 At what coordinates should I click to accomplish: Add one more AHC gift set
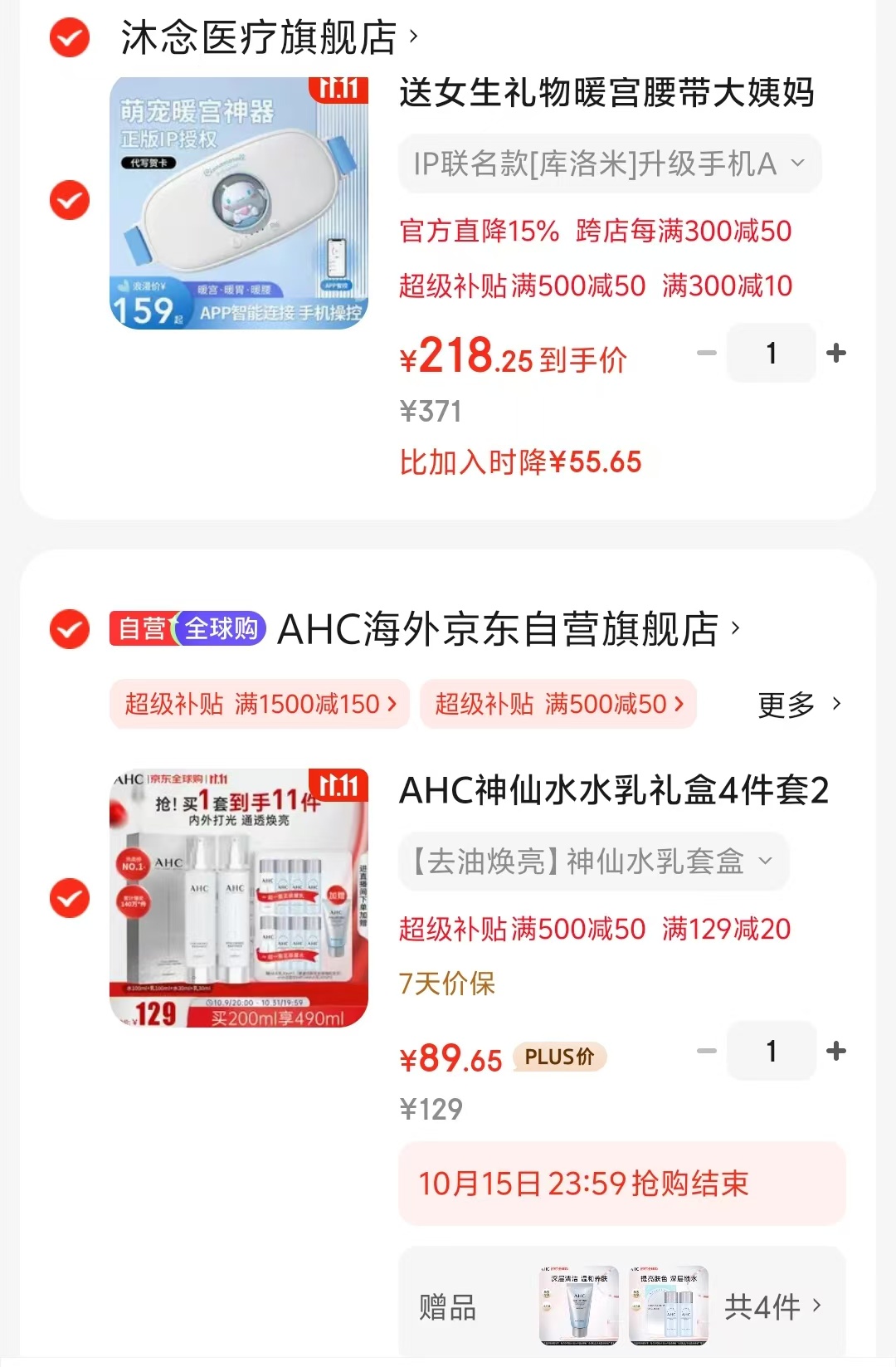click(x=836, y=1051)
